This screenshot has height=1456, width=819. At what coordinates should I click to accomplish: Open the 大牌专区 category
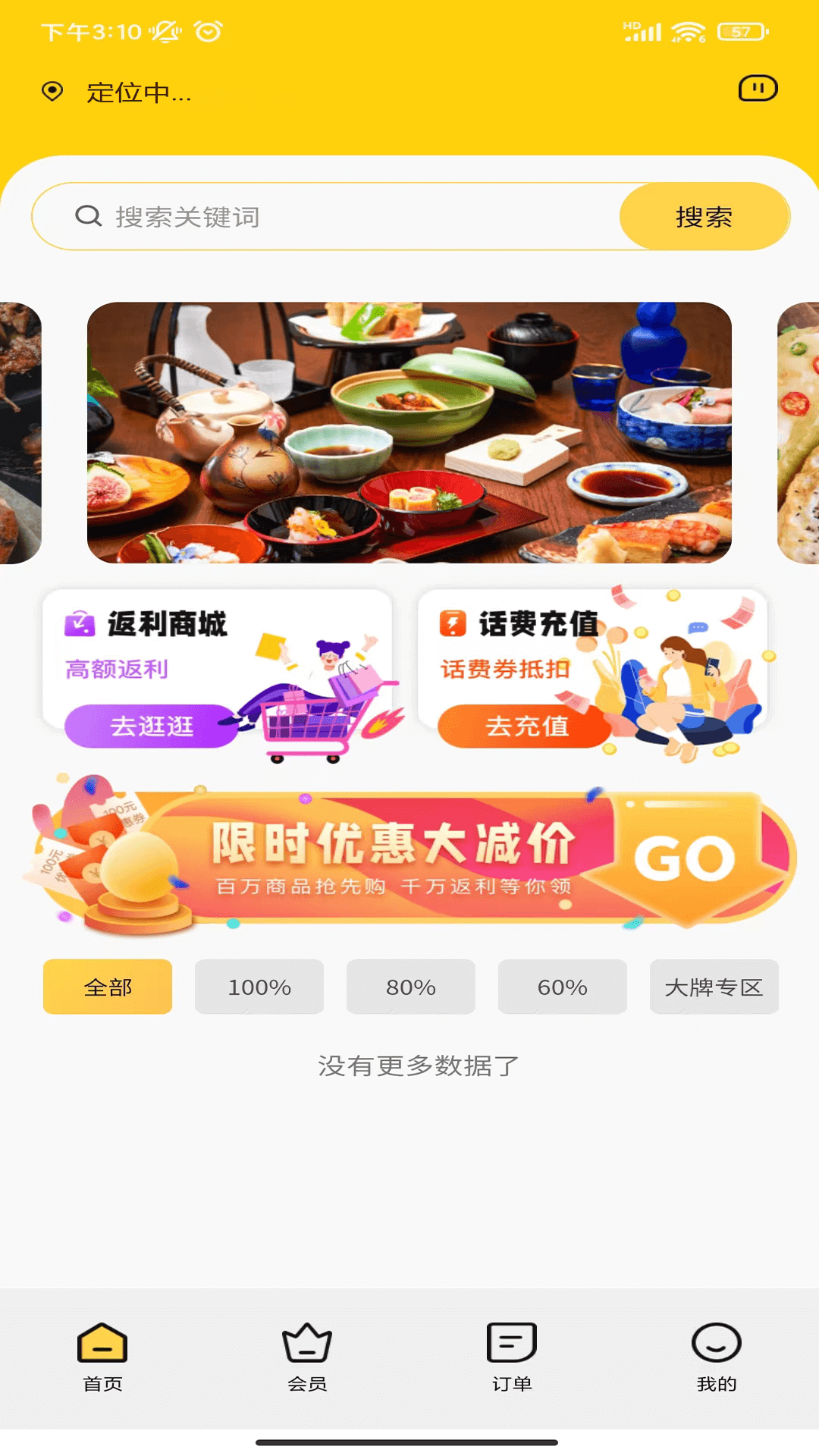714,987
